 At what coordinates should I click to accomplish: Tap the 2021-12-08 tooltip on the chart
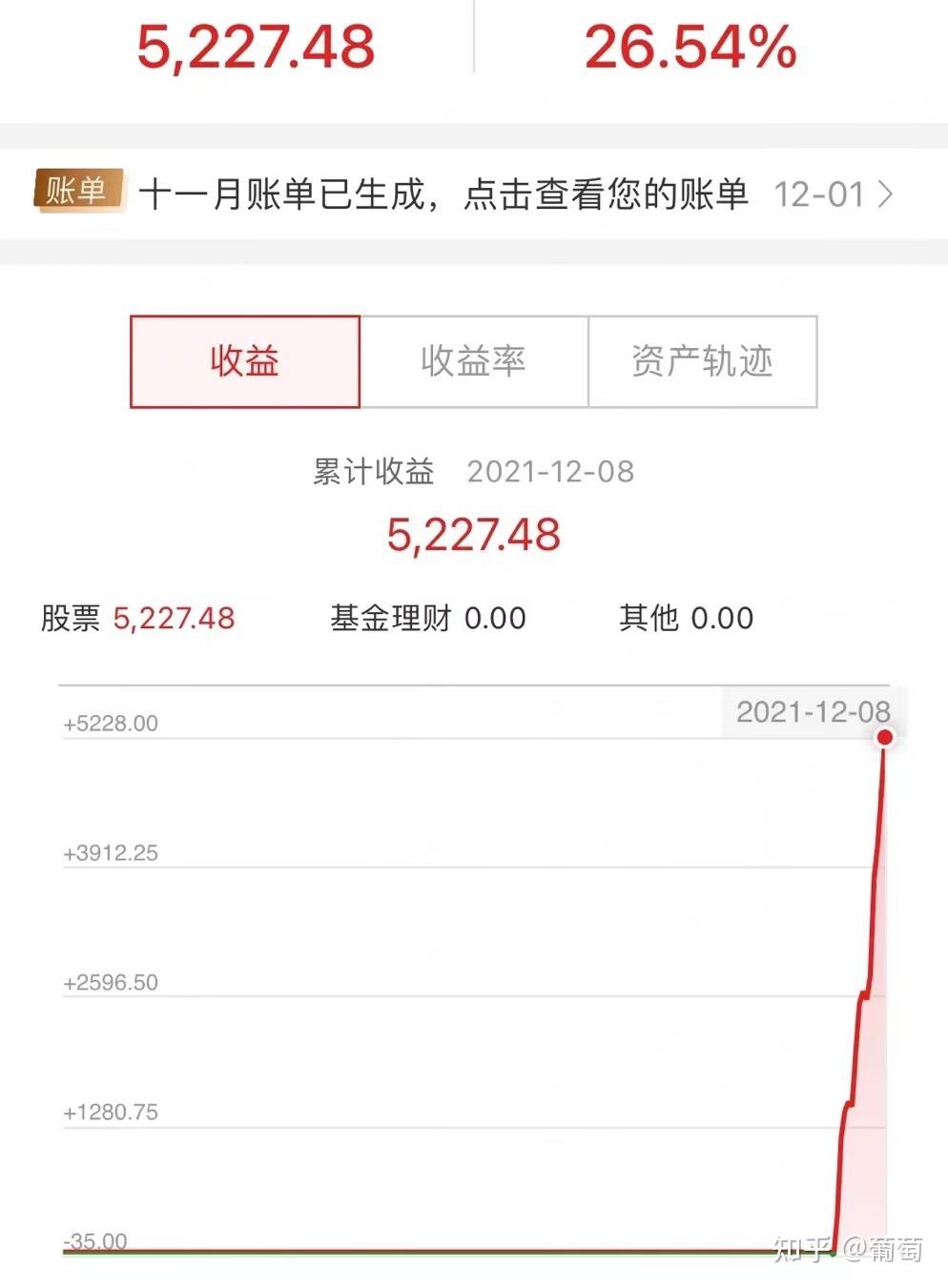pos(813,712)
